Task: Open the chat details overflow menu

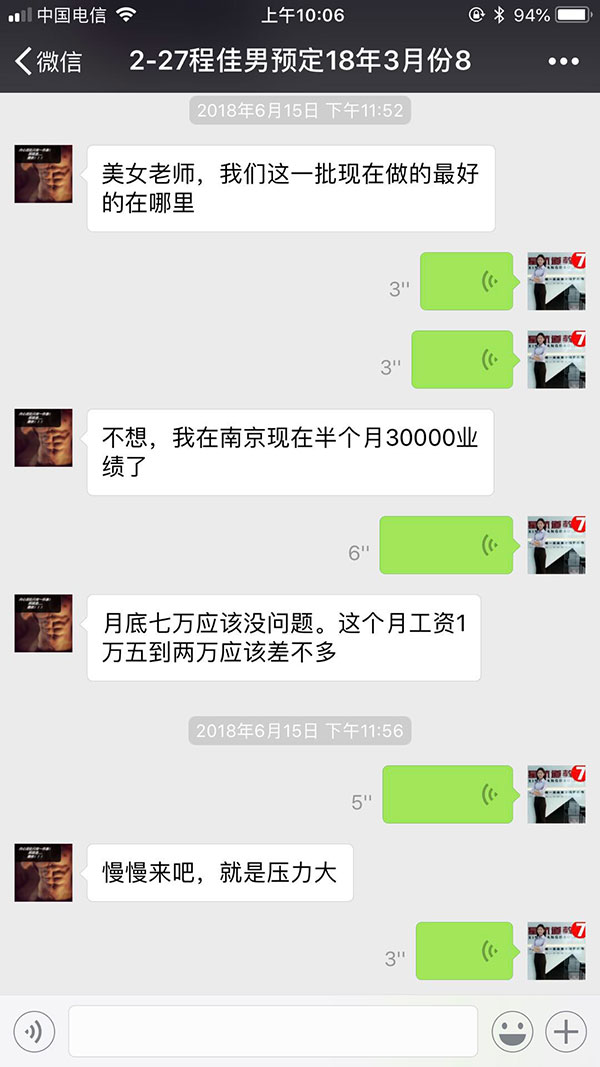Action: coord(564,61)
